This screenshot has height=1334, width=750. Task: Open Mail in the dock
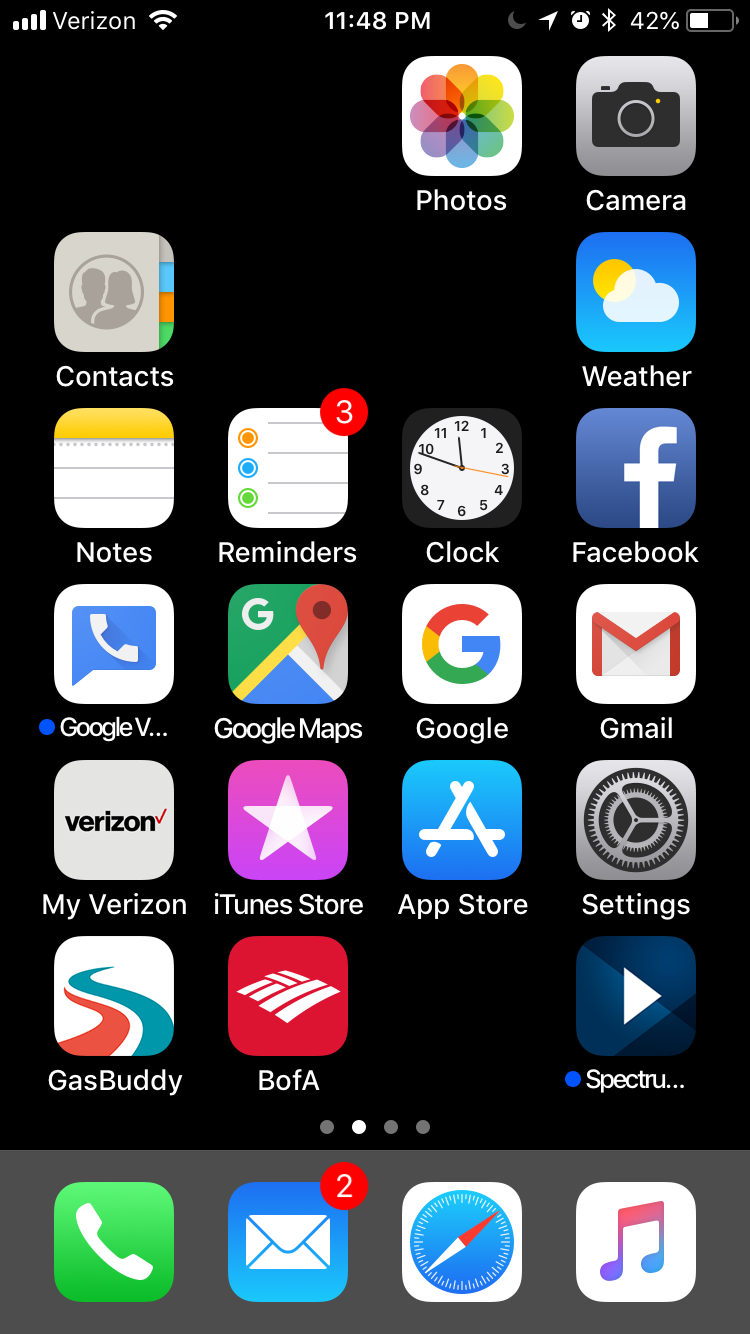[x=288, y=1242]
